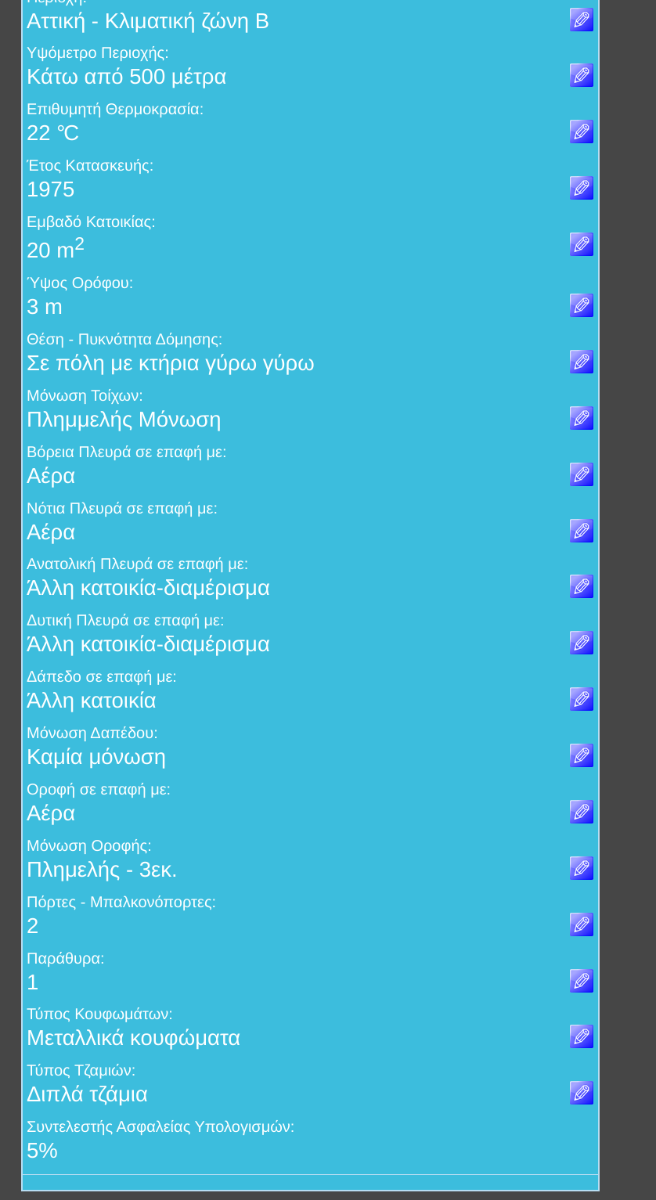Edit Οροφή σε επαφή με setting
This screenshot has height=1200, width=656.
coord(581,812)
